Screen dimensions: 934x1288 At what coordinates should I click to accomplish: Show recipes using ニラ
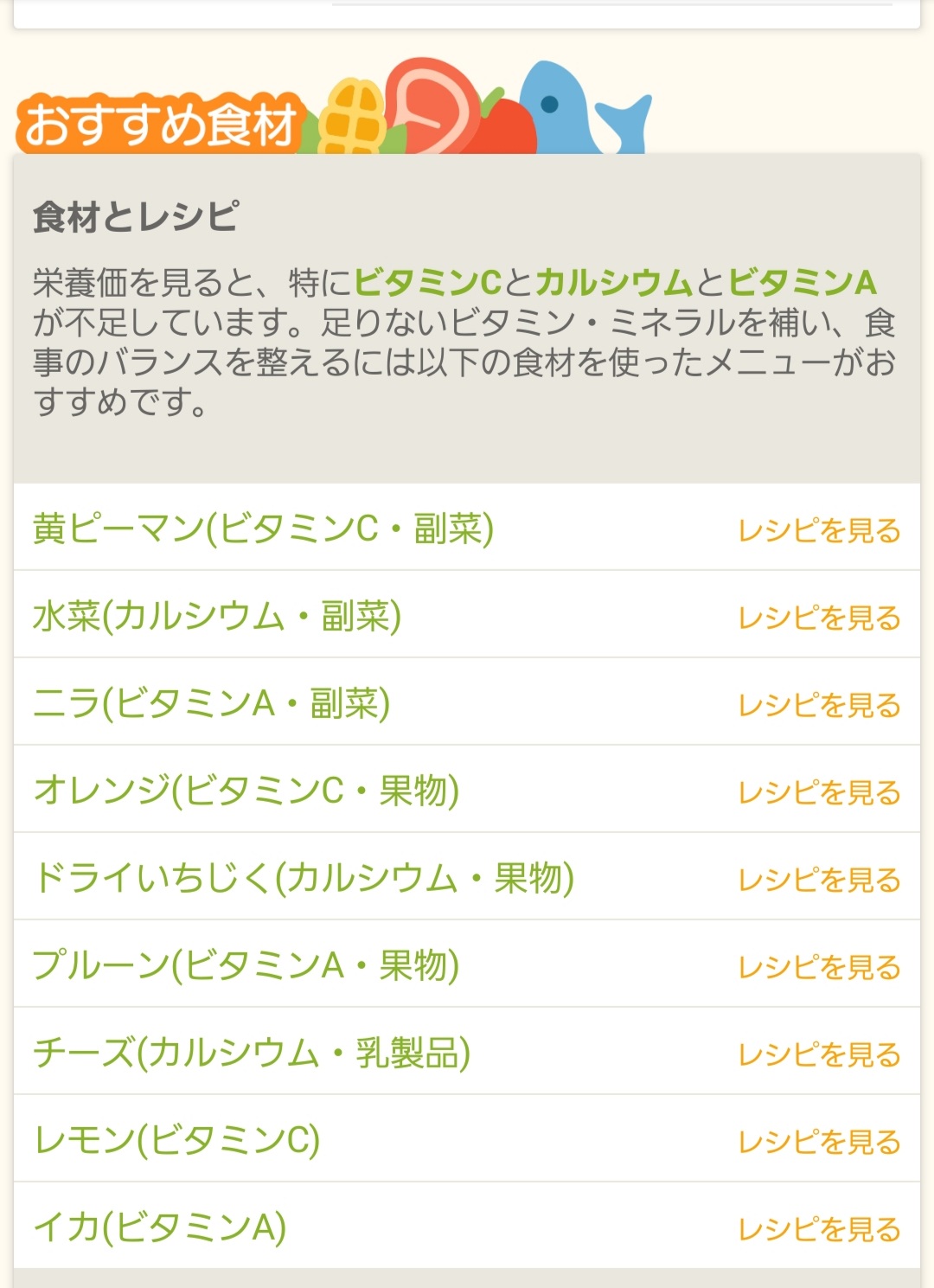[x=818, y=705]
